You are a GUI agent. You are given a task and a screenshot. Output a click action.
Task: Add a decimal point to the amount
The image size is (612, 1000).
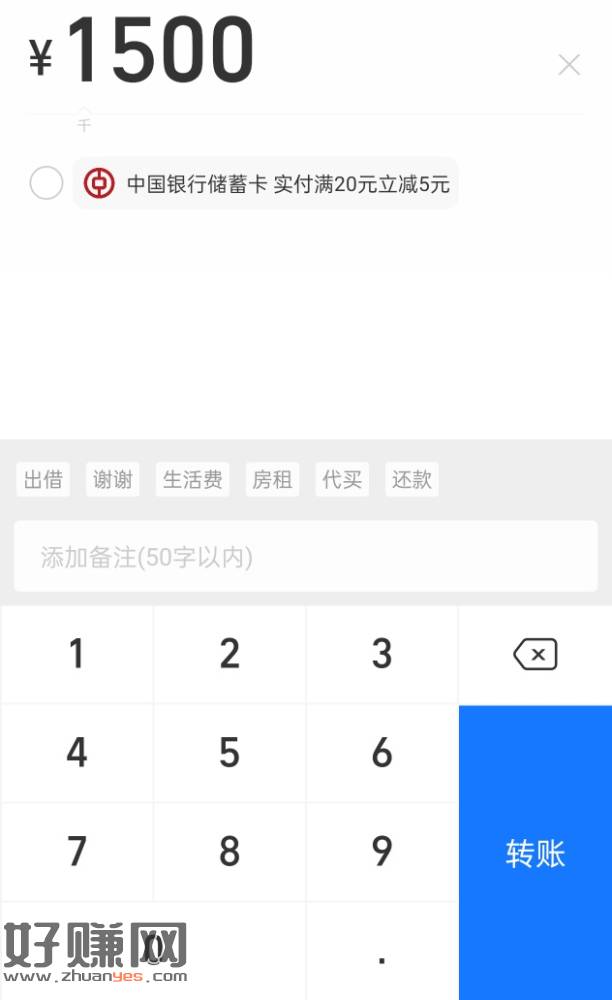(382, 952)
